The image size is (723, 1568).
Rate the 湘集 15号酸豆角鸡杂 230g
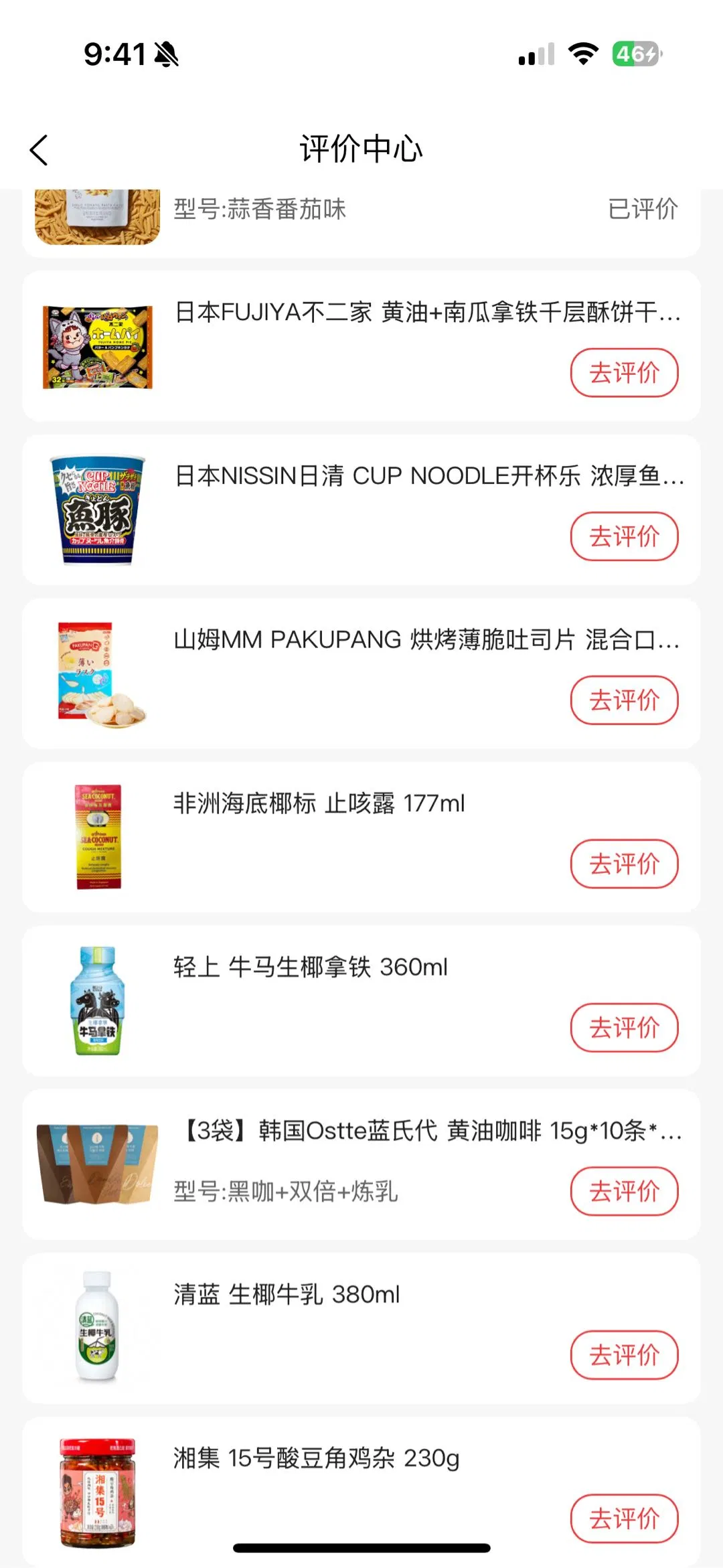tap(624, 1518)
